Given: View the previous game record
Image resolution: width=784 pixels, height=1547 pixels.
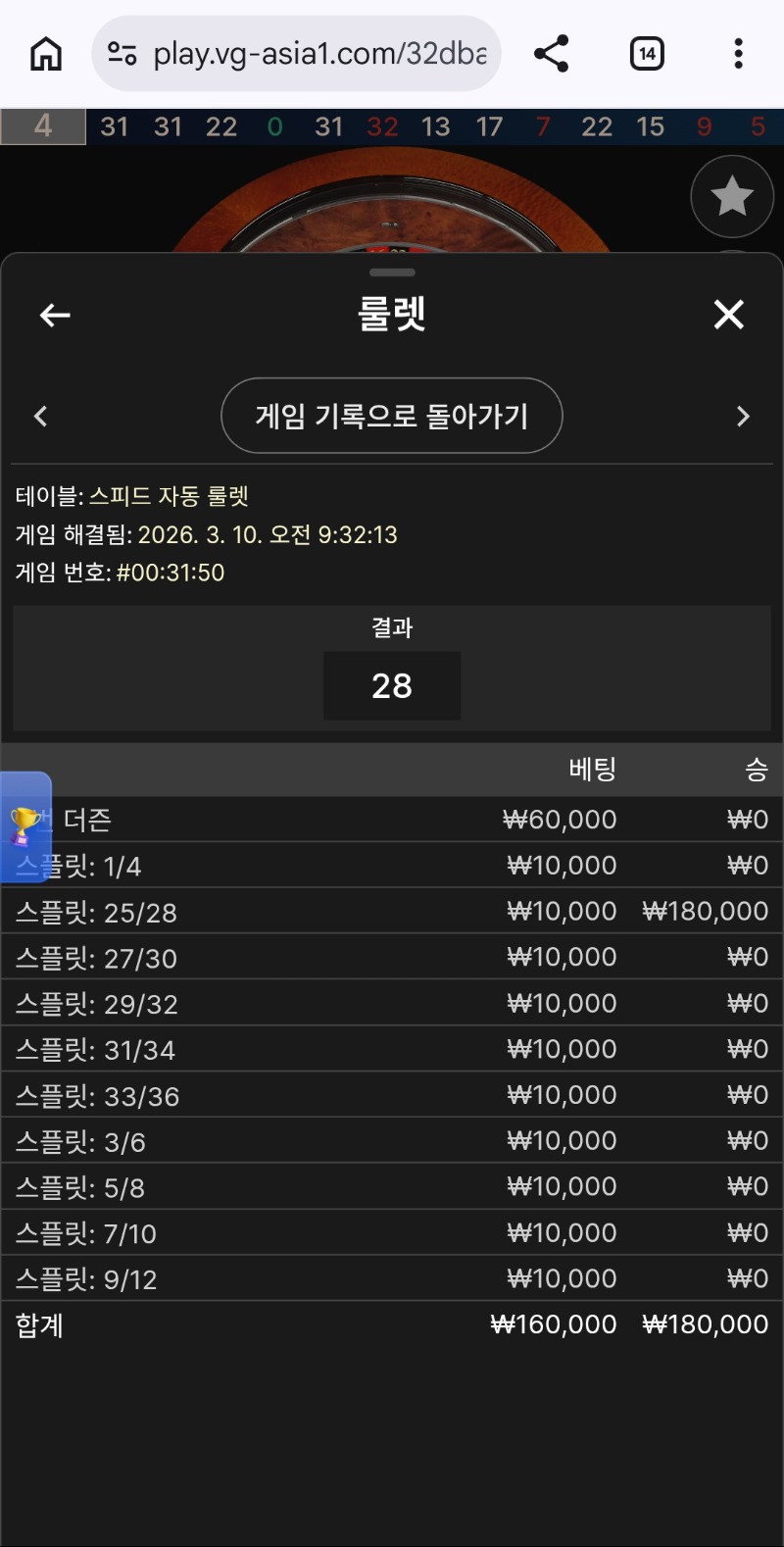Looking at the screenshot, I should click(x=41, y=417).
